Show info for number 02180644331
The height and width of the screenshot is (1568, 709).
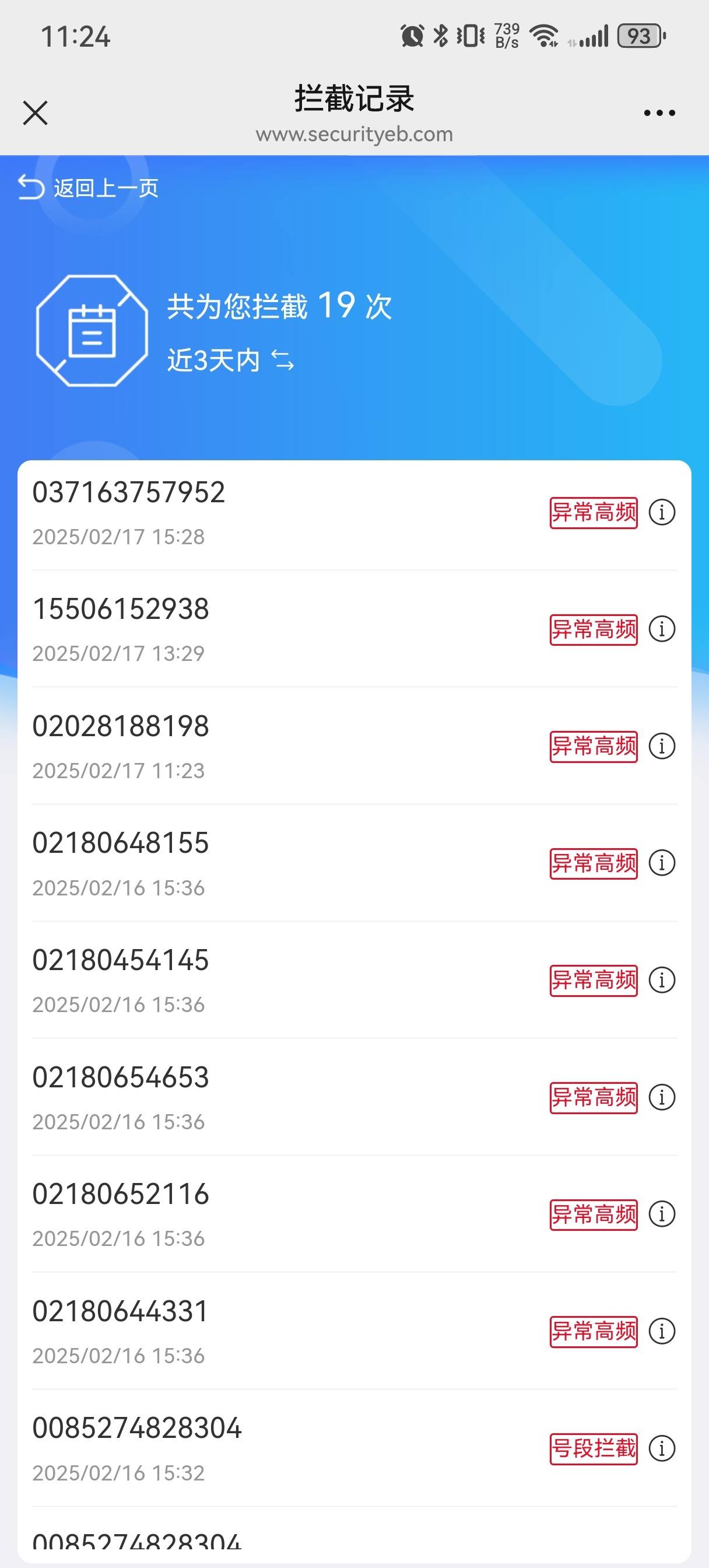(x=662, y=1331)
